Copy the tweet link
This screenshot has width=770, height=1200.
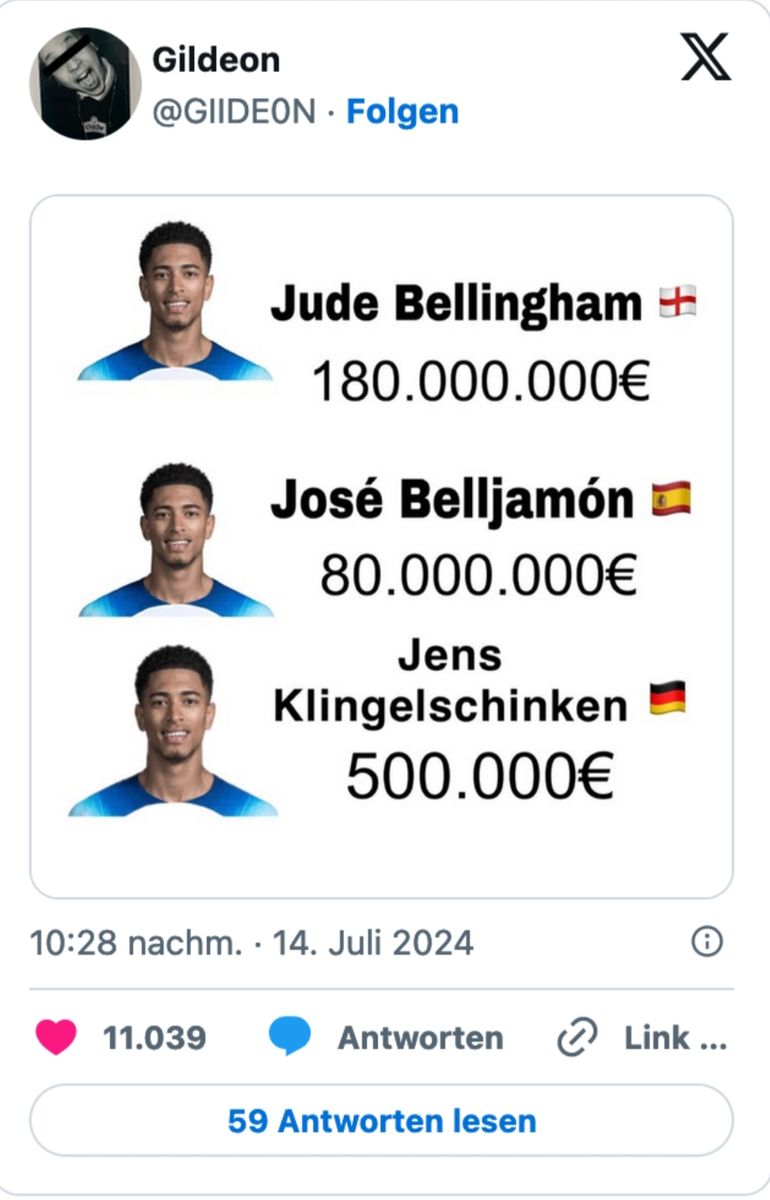[642, 1037]
